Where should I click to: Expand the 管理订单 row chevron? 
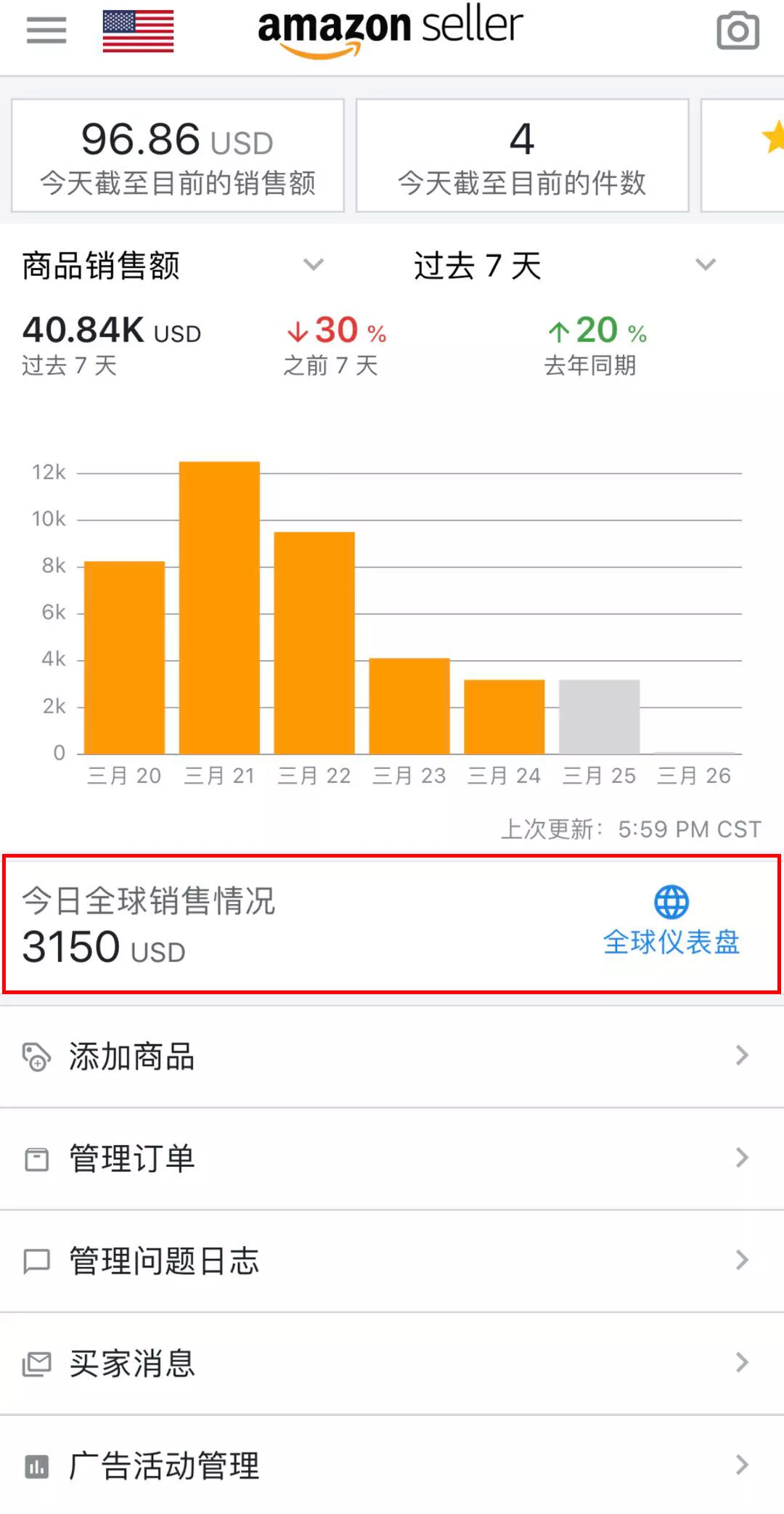(x=741, y=1157)
